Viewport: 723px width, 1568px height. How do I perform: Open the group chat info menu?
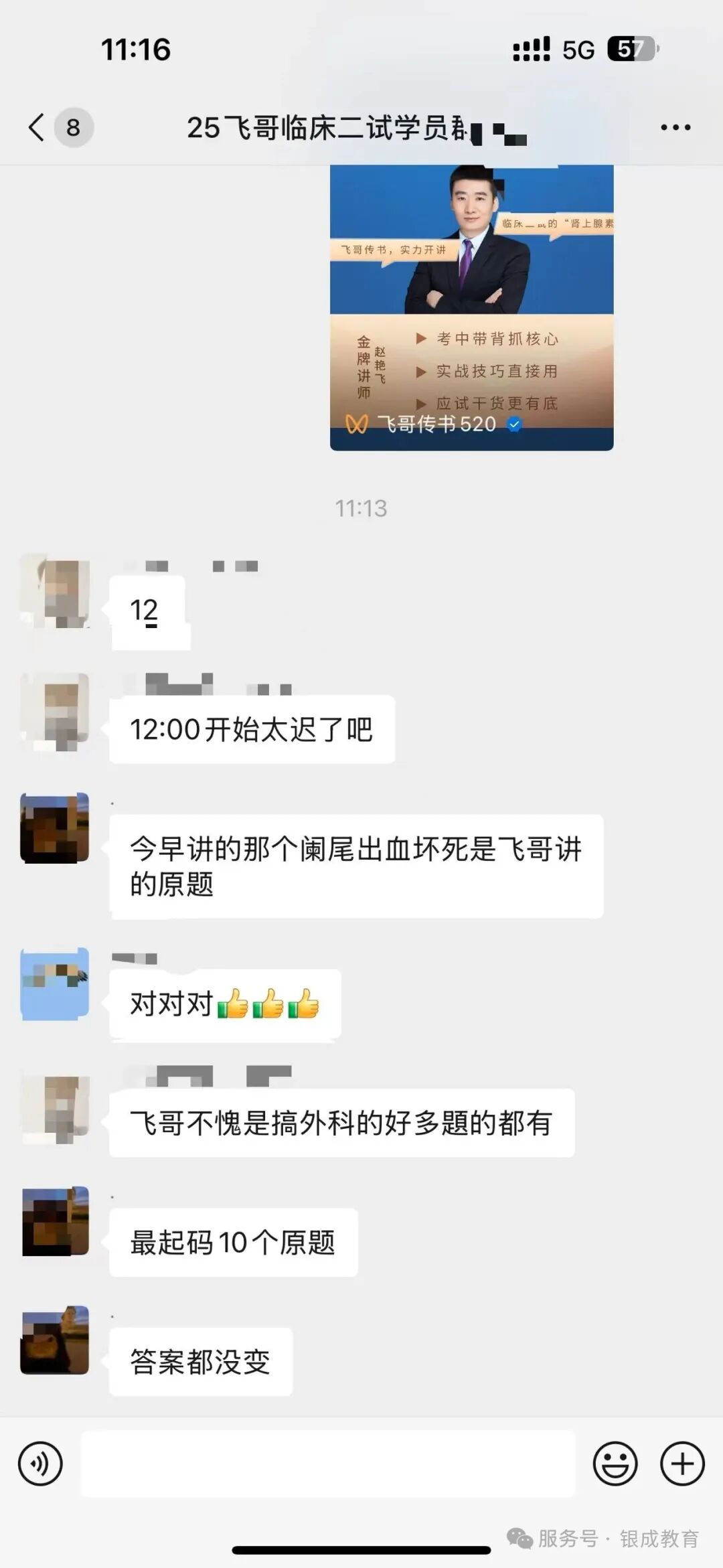675,127
